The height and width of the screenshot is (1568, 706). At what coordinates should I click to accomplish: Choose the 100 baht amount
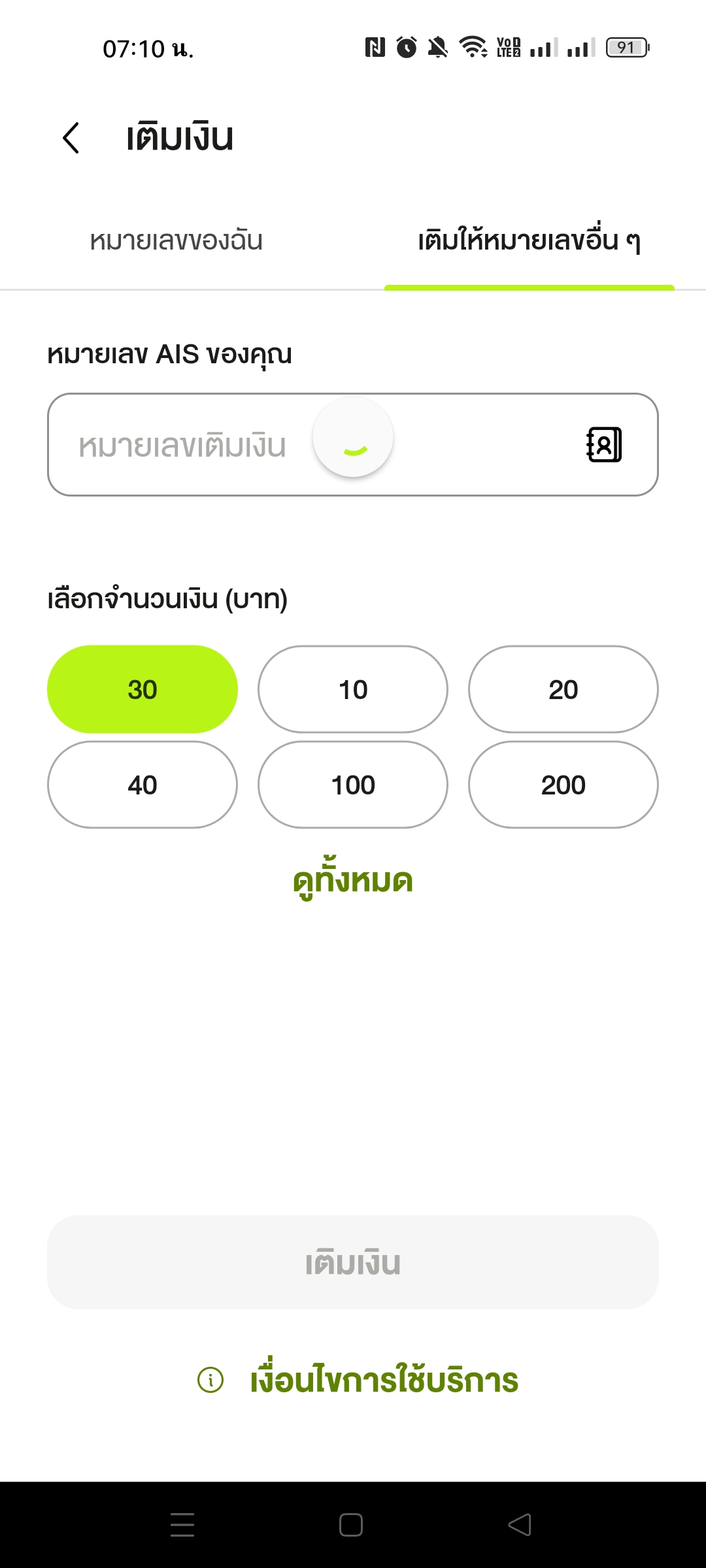tap(353, 785)
